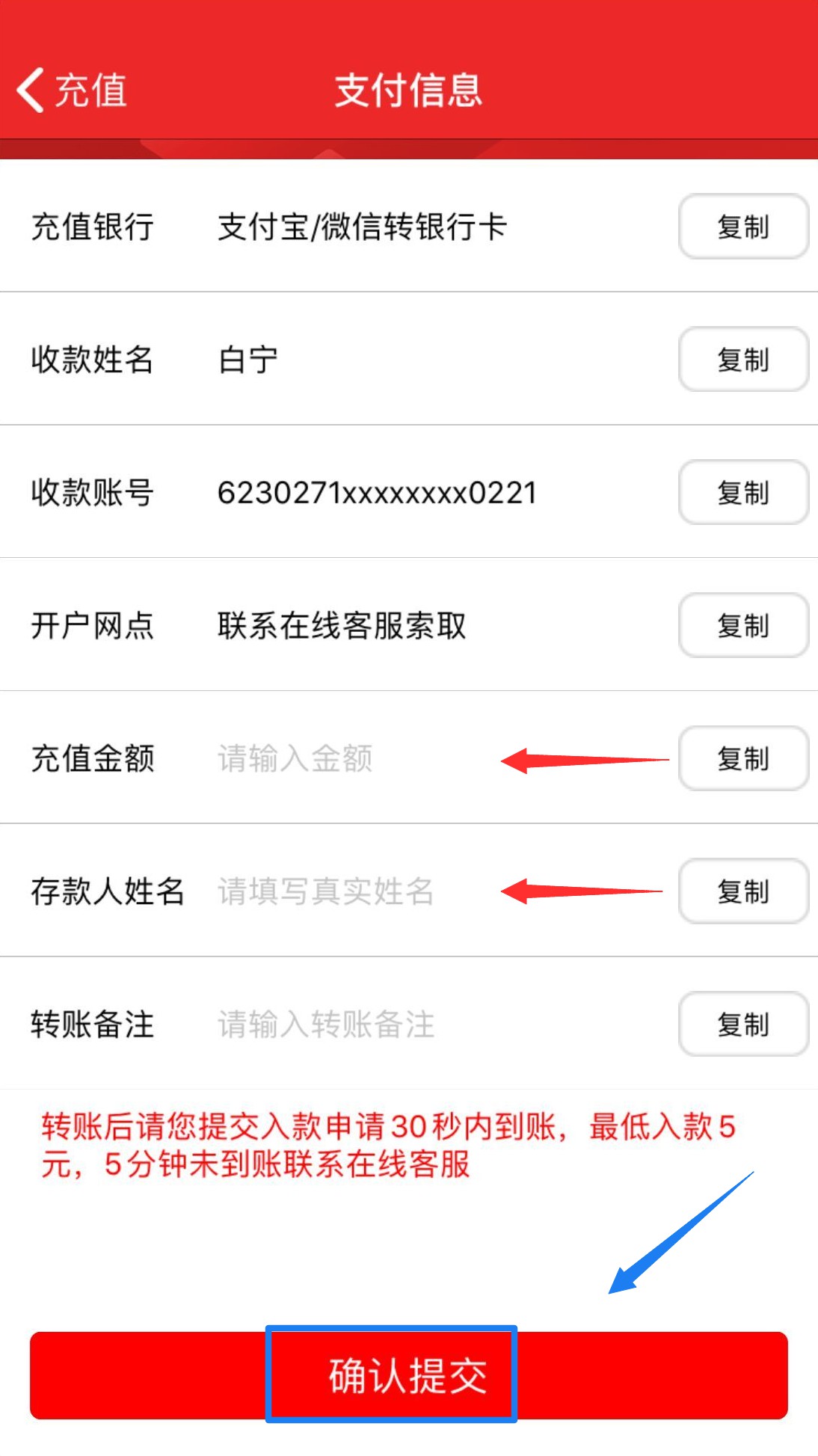Viewport: 818px width, 1456px height.
Task: Tap the 复制 button beside 充值金额
Action: (x=742, y=758)
